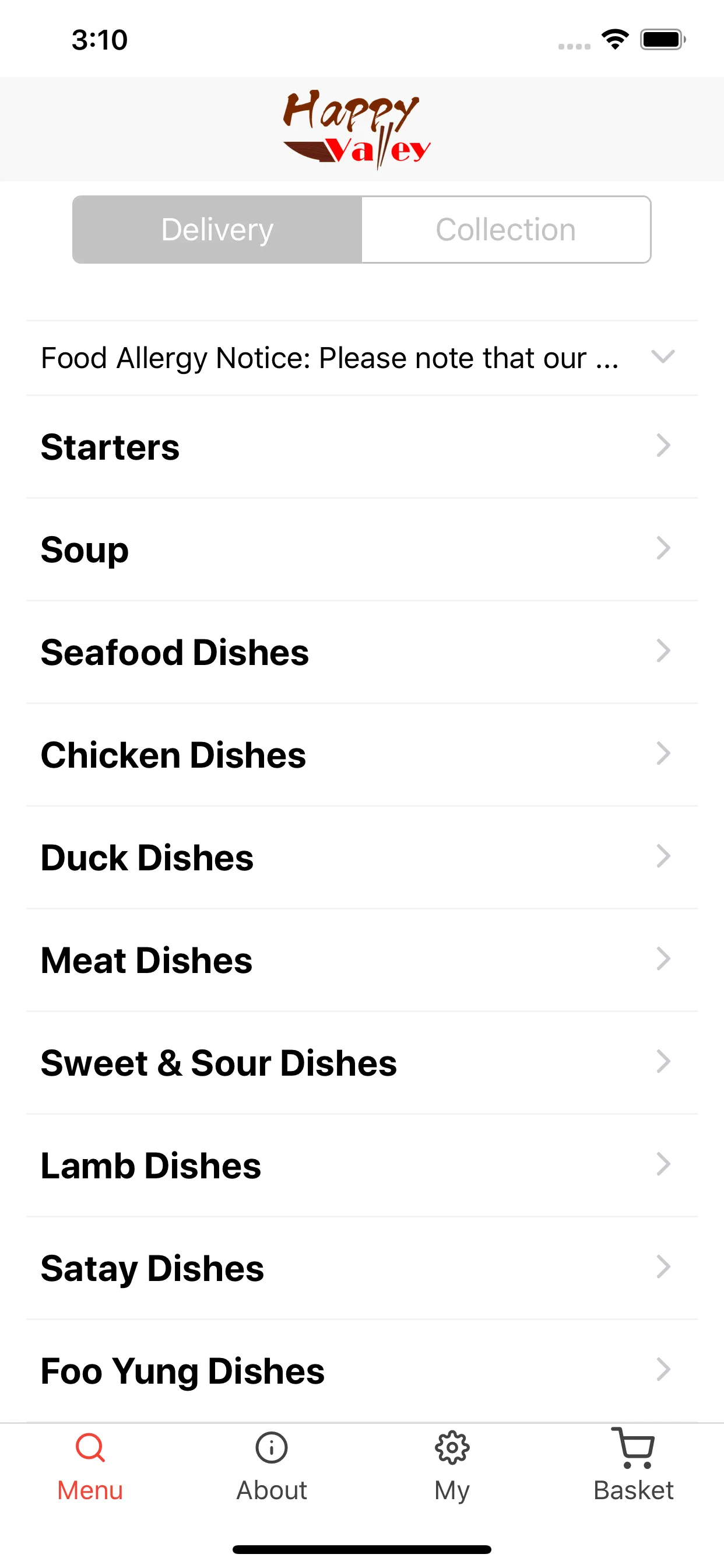Expand the Food Allergy Notice
Image resolution: width=724 pixels, height=1568 pixels.
361,358
